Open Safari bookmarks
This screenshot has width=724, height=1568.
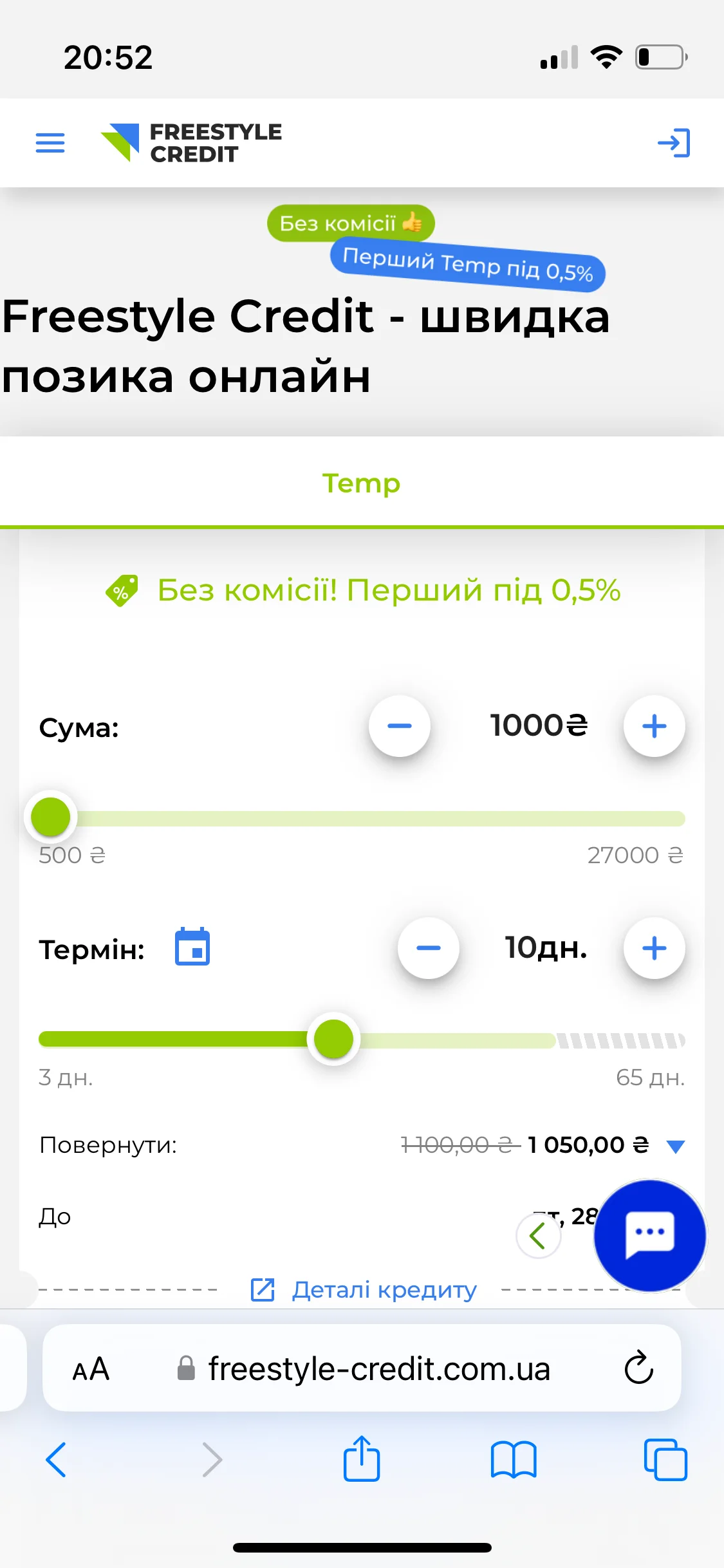click(513, 1459)
